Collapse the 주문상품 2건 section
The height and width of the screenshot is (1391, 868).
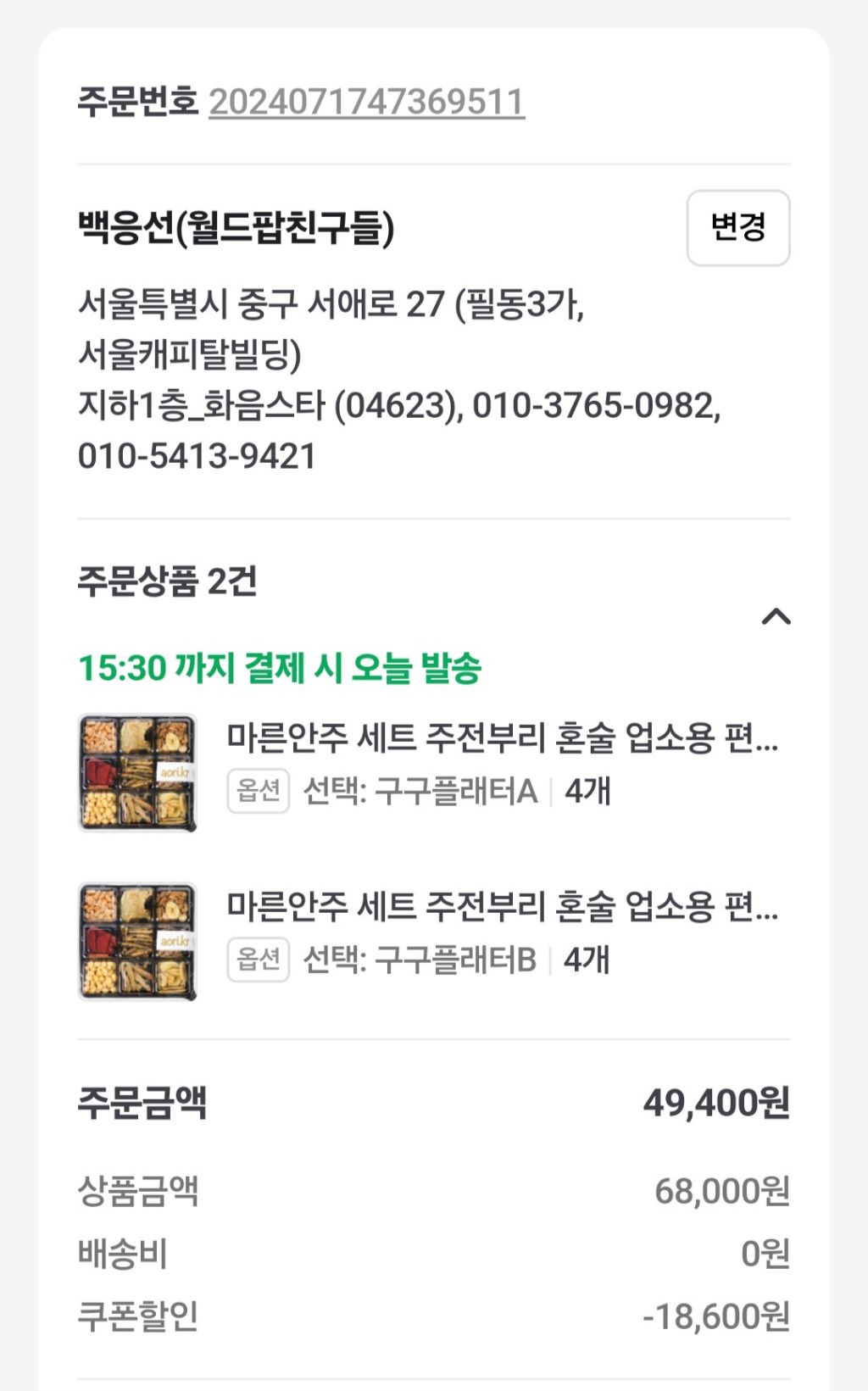[x=776, y=616]
